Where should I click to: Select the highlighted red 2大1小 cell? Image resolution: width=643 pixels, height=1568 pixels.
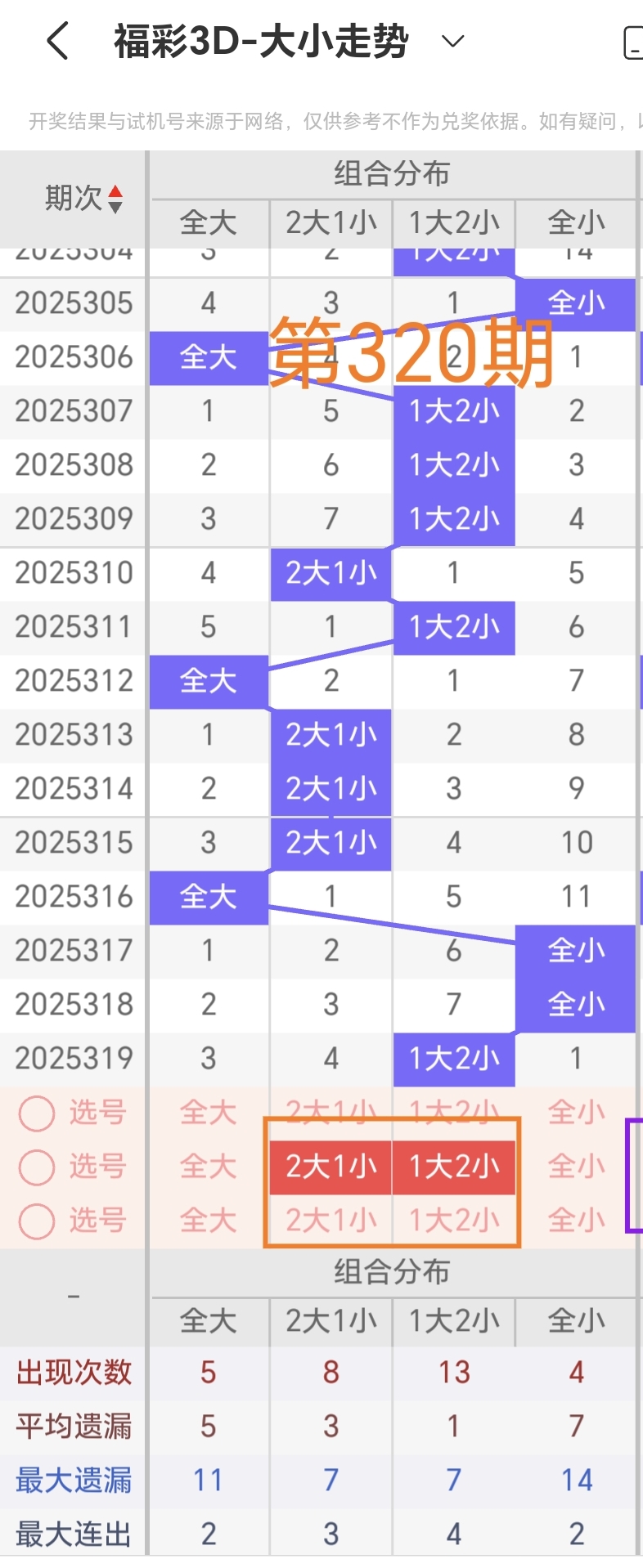[x=330, y=1167]
